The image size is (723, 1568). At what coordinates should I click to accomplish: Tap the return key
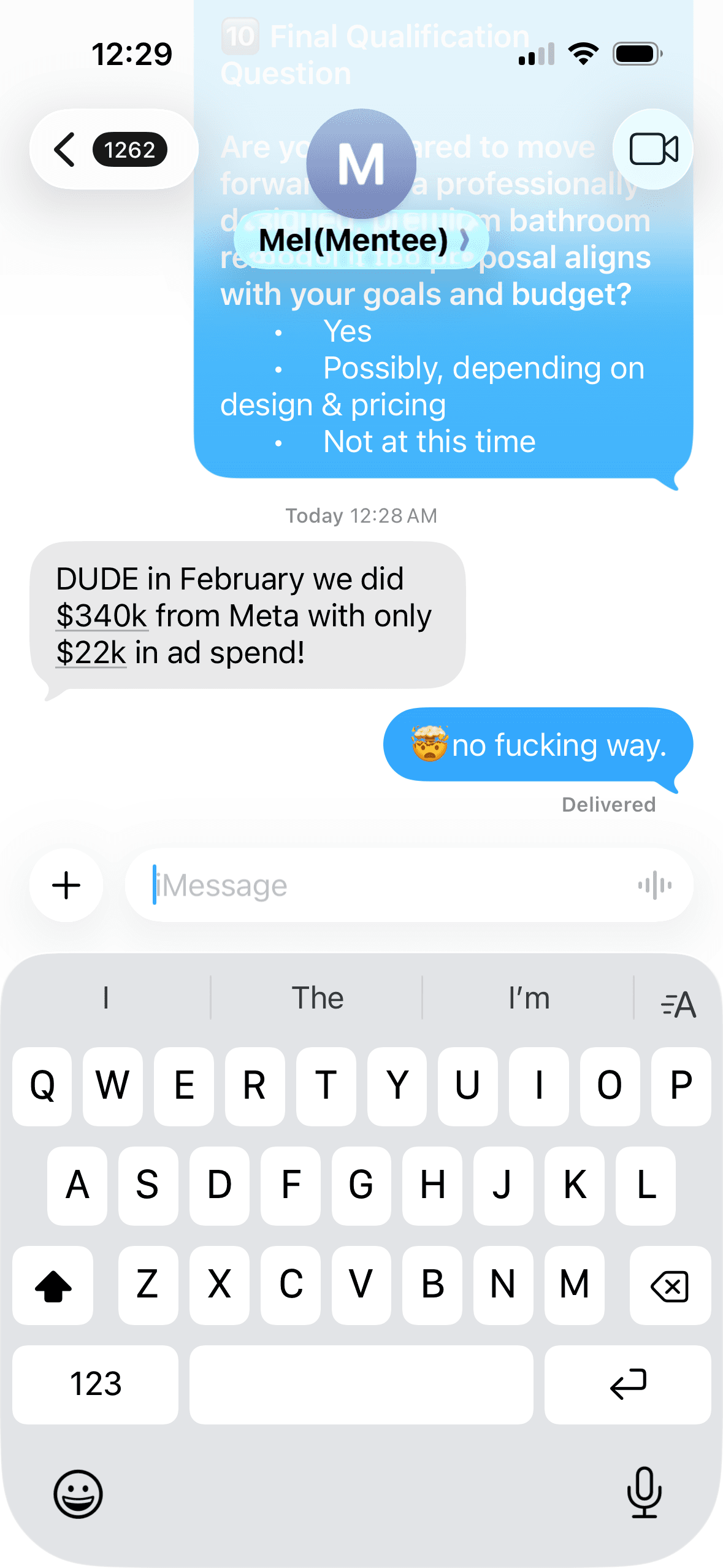pos(627,1384)
